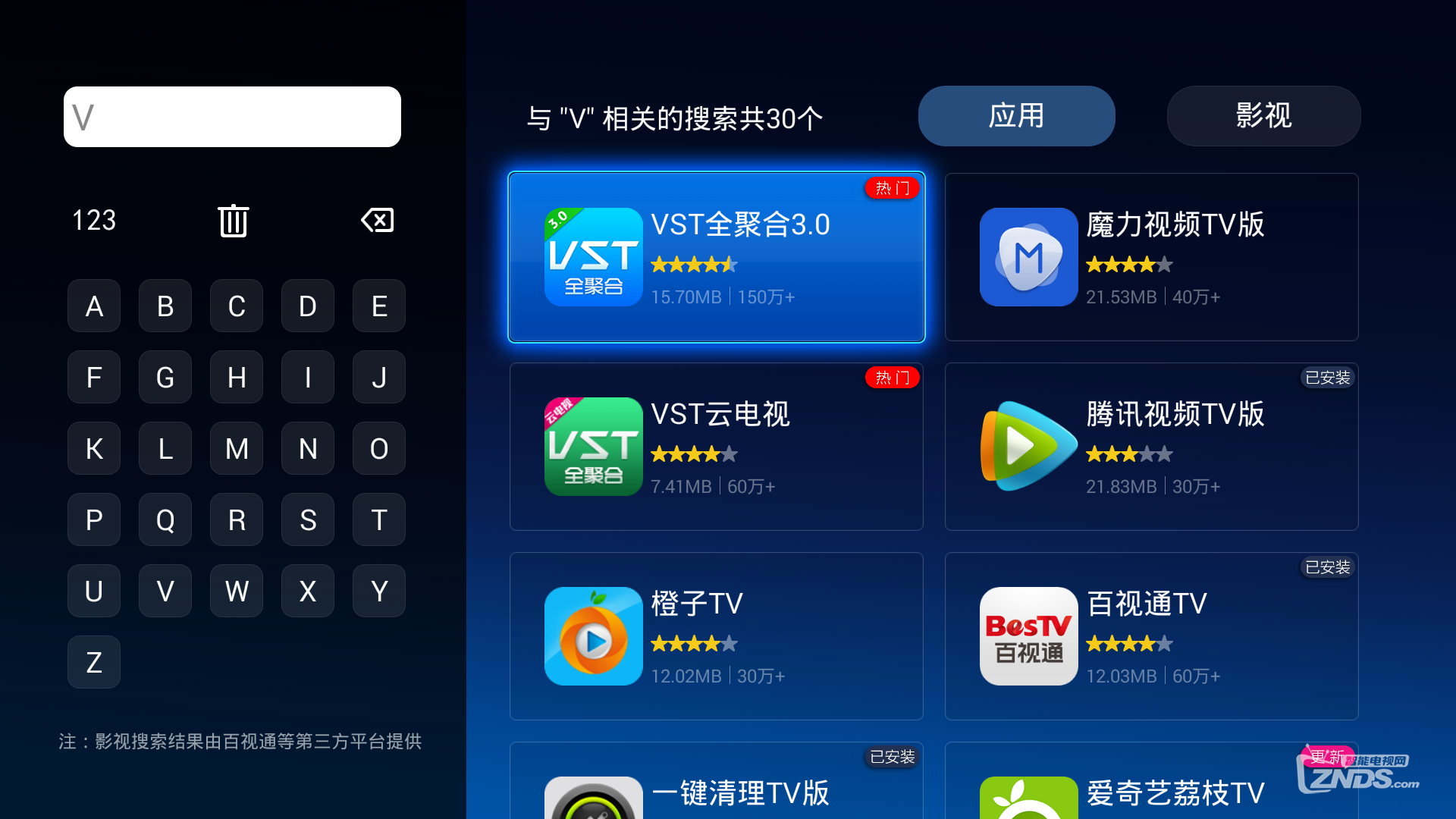Screen dimensions: 1456x819
Task: Switch keyboard to 123 numbers
Action: [x=94, y=221]
